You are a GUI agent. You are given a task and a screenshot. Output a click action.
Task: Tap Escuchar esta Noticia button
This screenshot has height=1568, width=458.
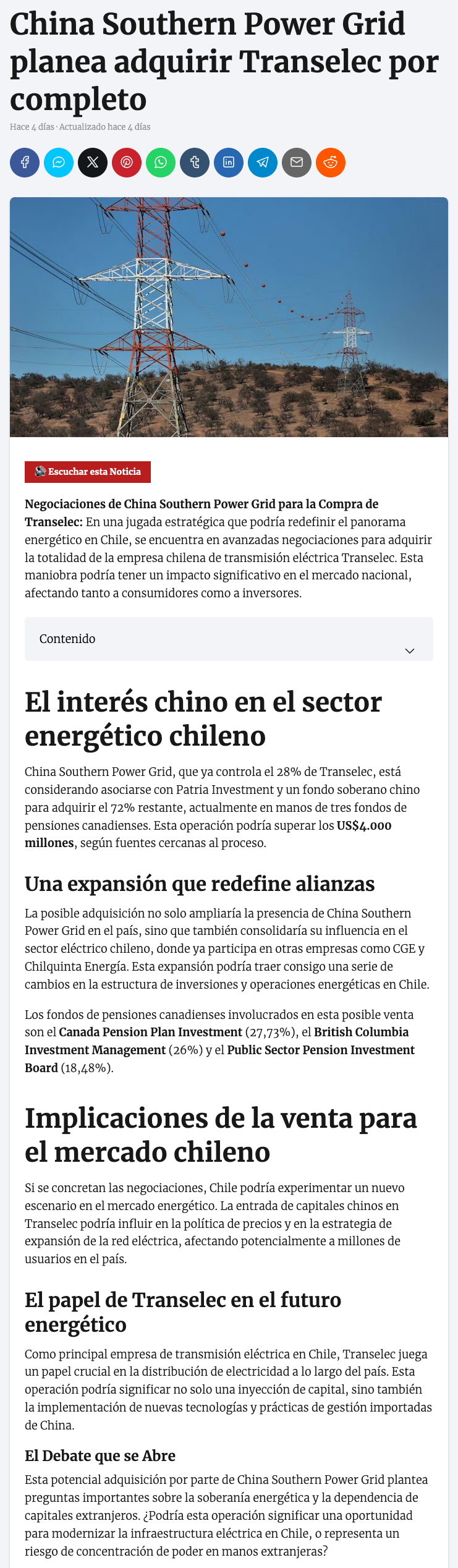[88, 472]
